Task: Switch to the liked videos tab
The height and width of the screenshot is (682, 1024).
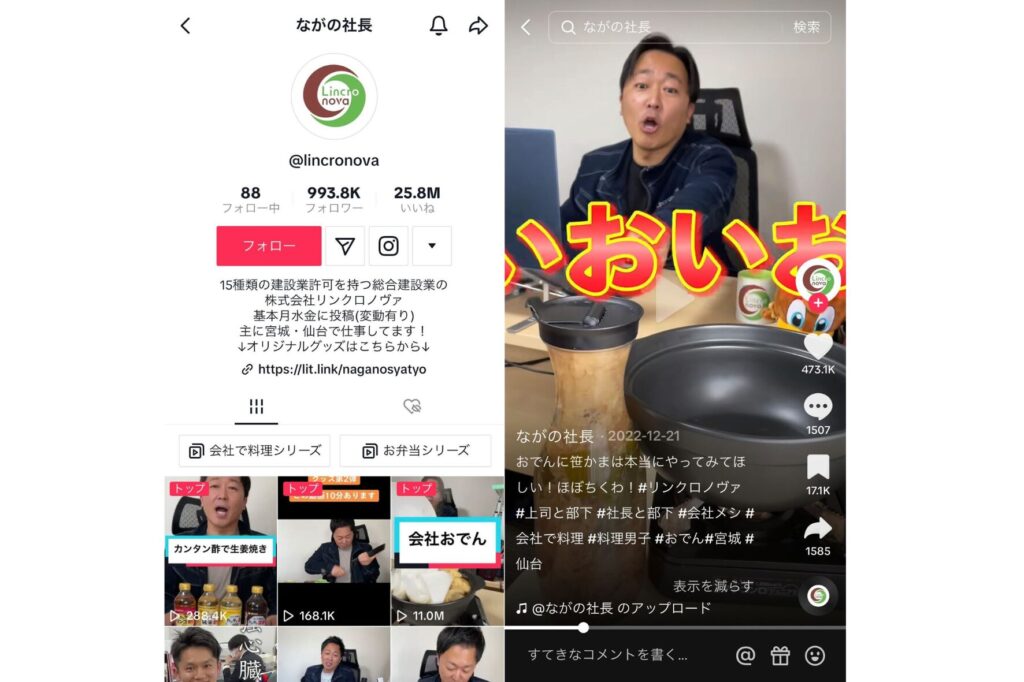Action: (411, 406)
